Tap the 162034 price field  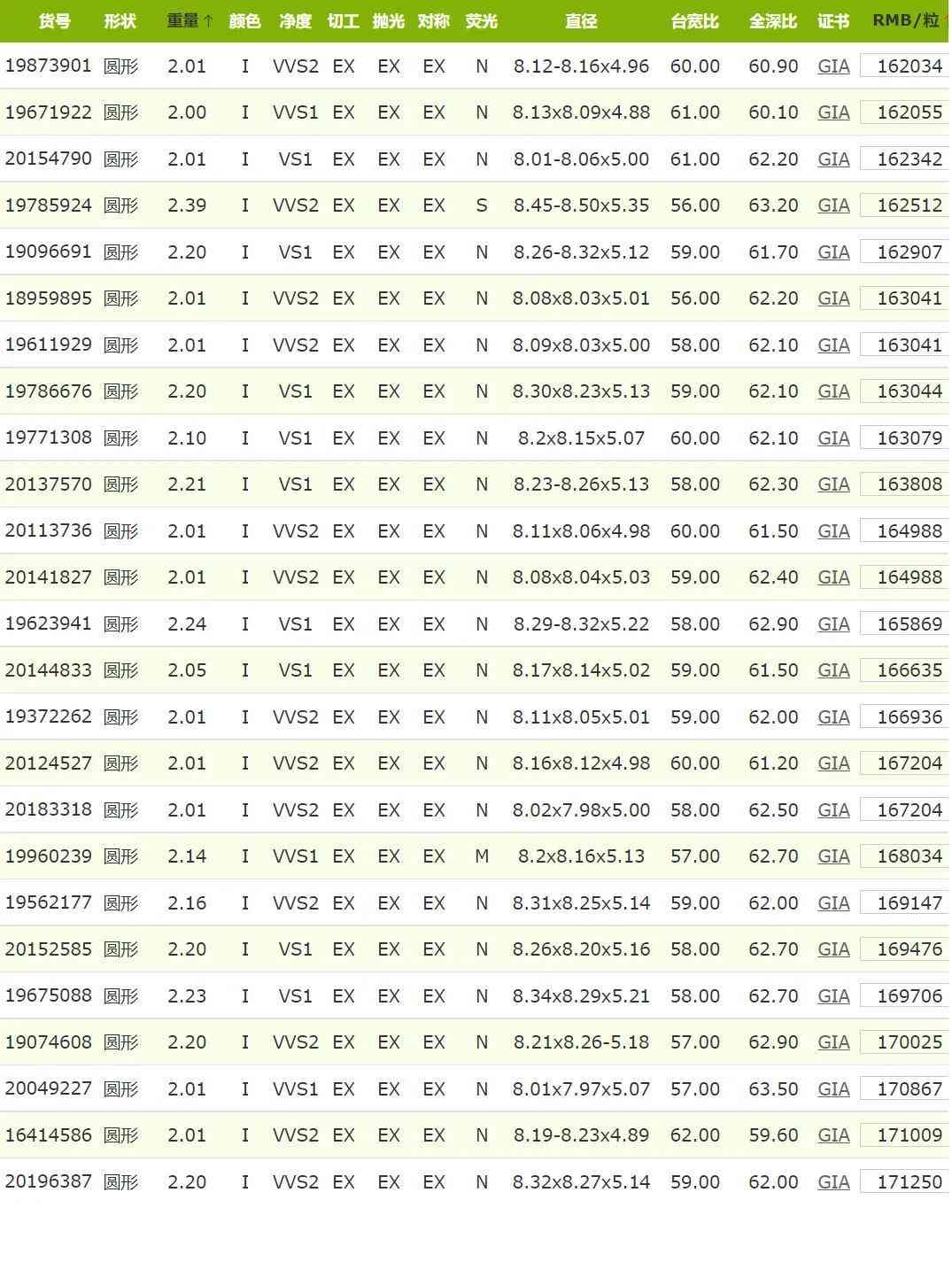point(907,66)
